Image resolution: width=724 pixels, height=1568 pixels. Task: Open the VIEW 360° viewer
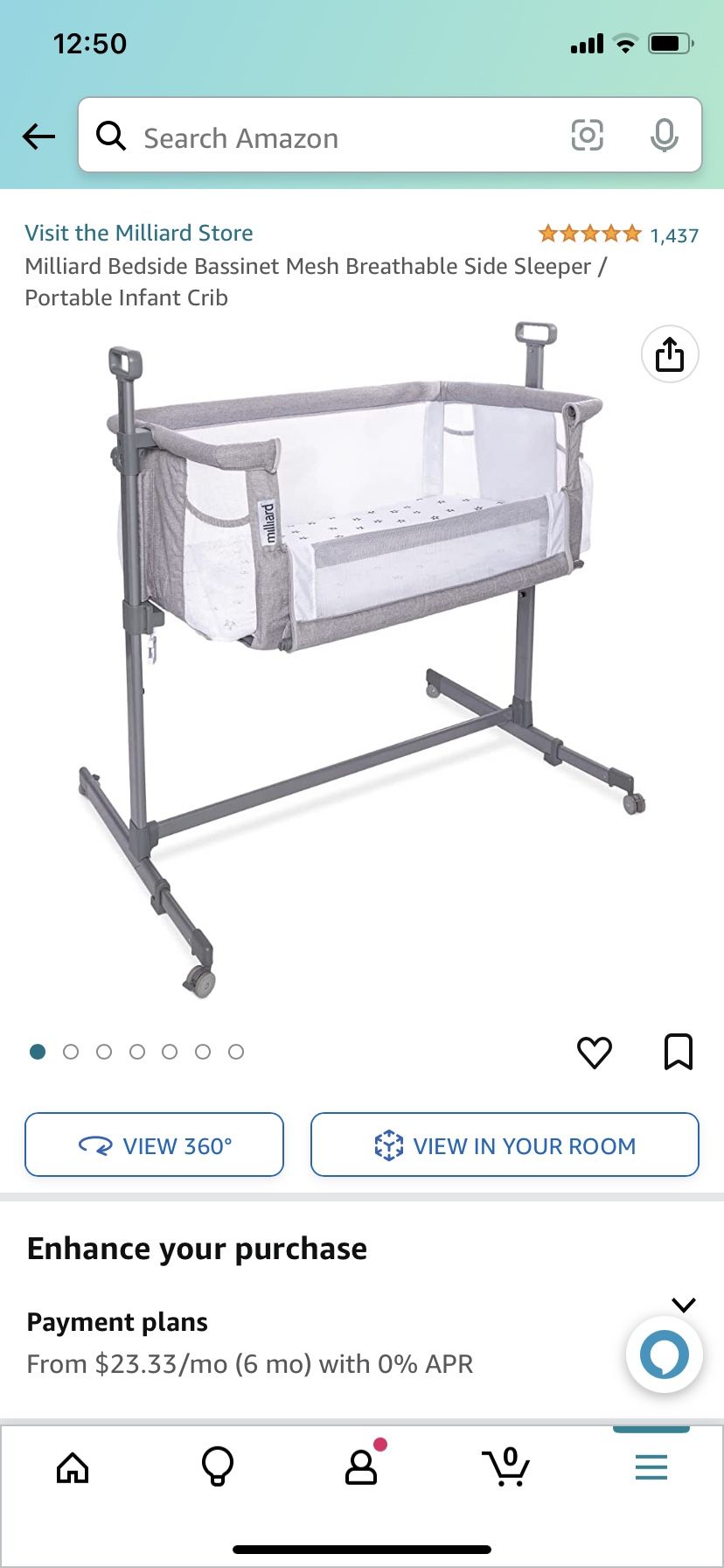[x=155, y=1144]
